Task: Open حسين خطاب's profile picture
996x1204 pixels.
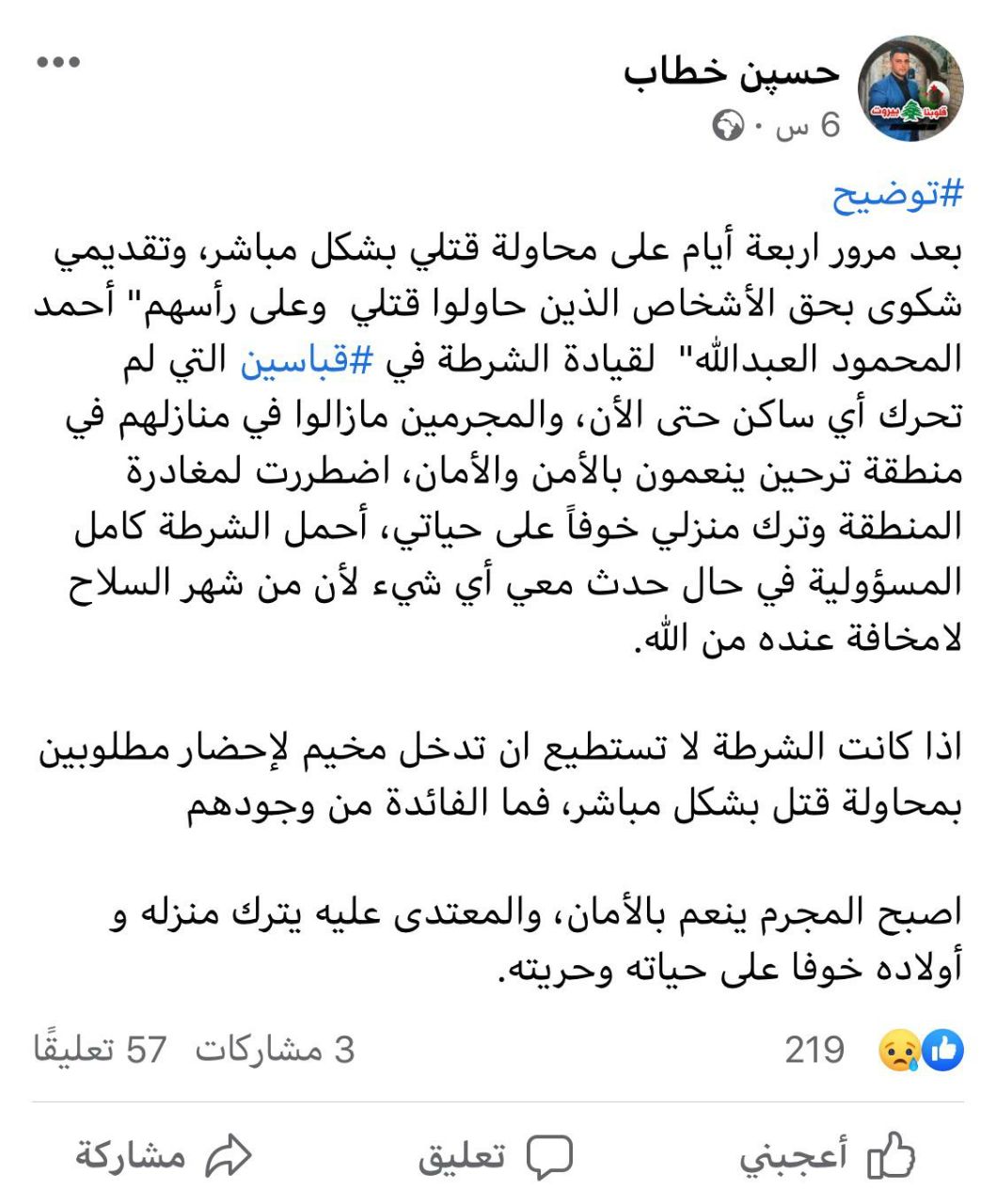Action: coord(909,91)
